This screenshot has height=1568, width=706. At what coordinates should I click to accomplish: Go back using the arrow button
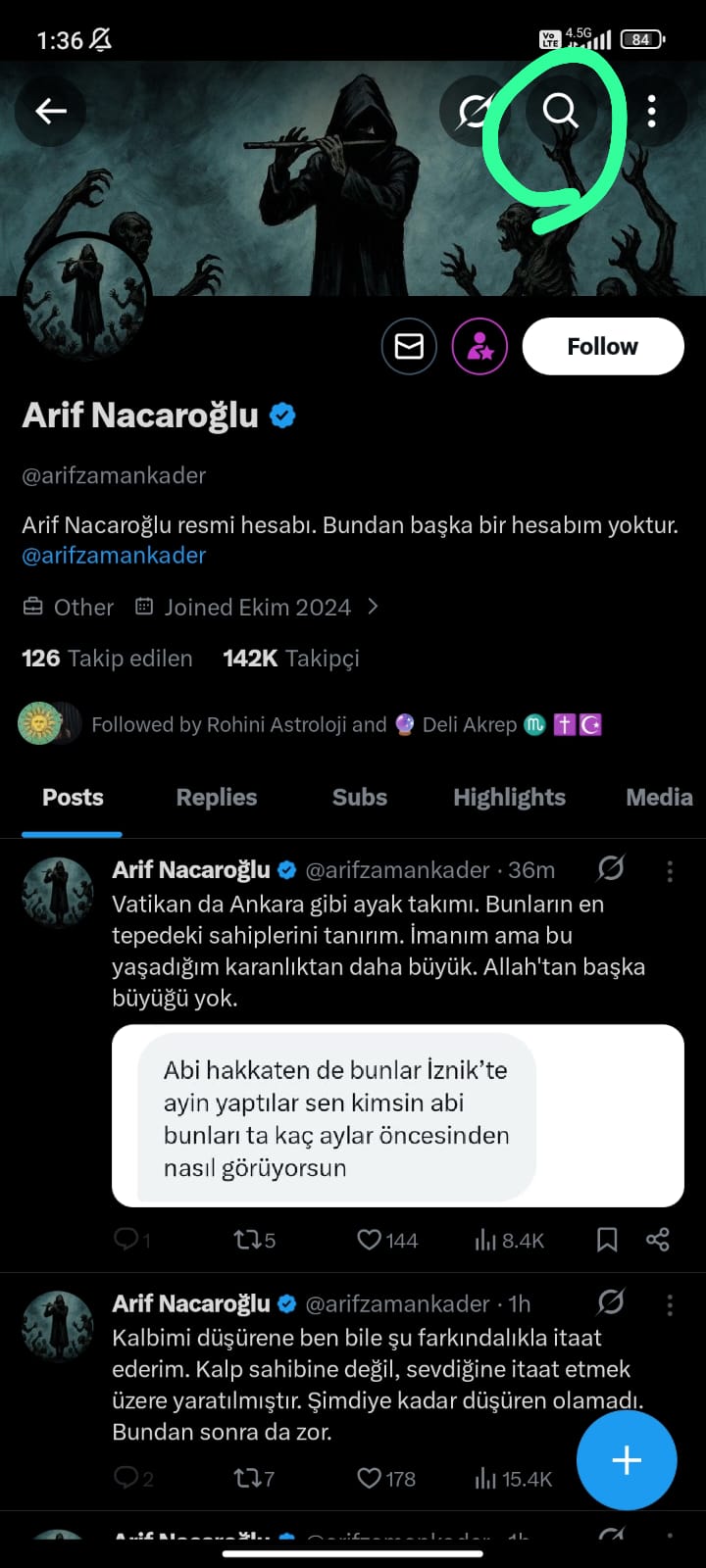pyautogui.click(x=51, y=111)
